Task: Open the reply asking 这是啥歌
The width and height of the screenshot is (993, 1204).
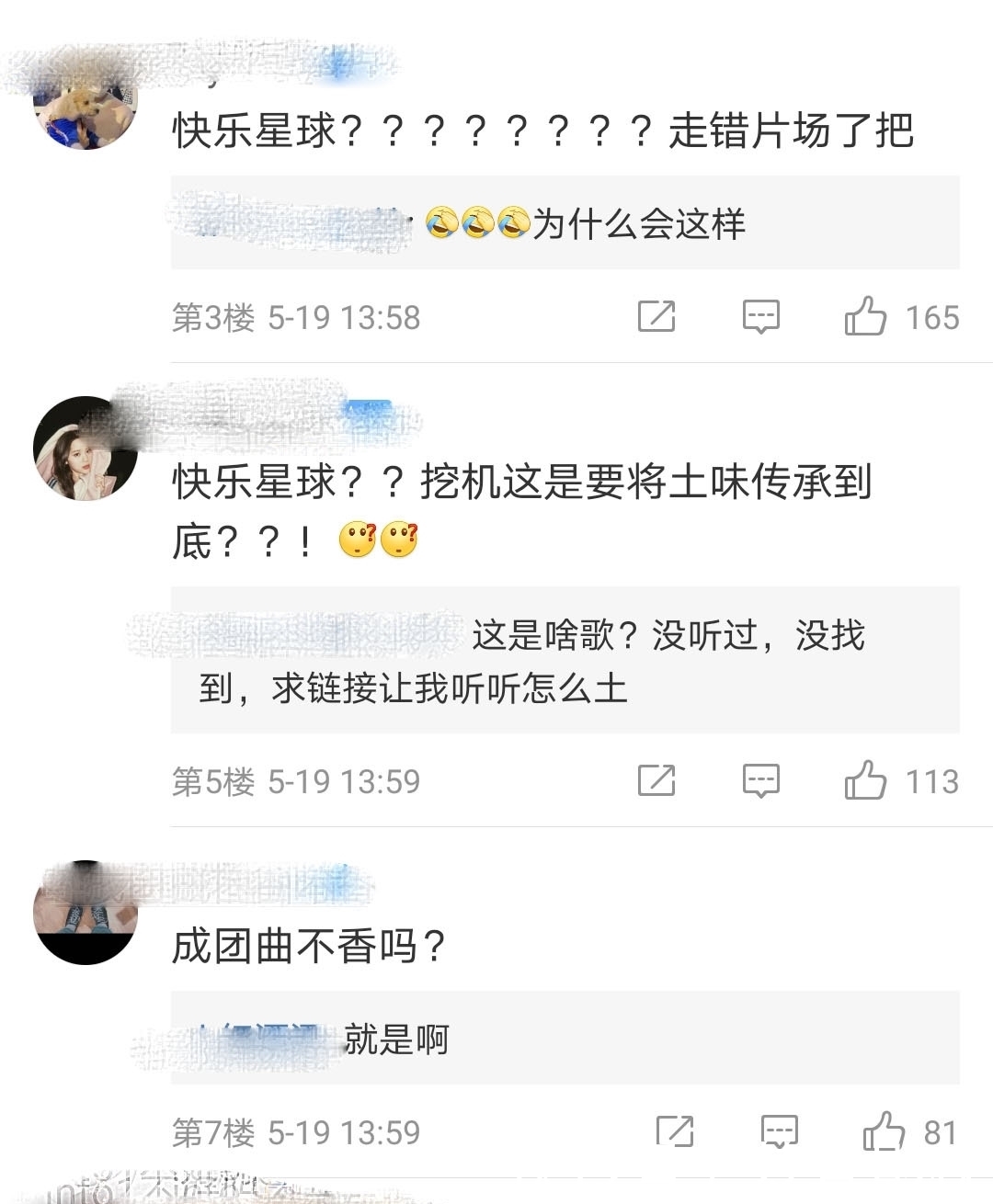Action: click(668, 636)
